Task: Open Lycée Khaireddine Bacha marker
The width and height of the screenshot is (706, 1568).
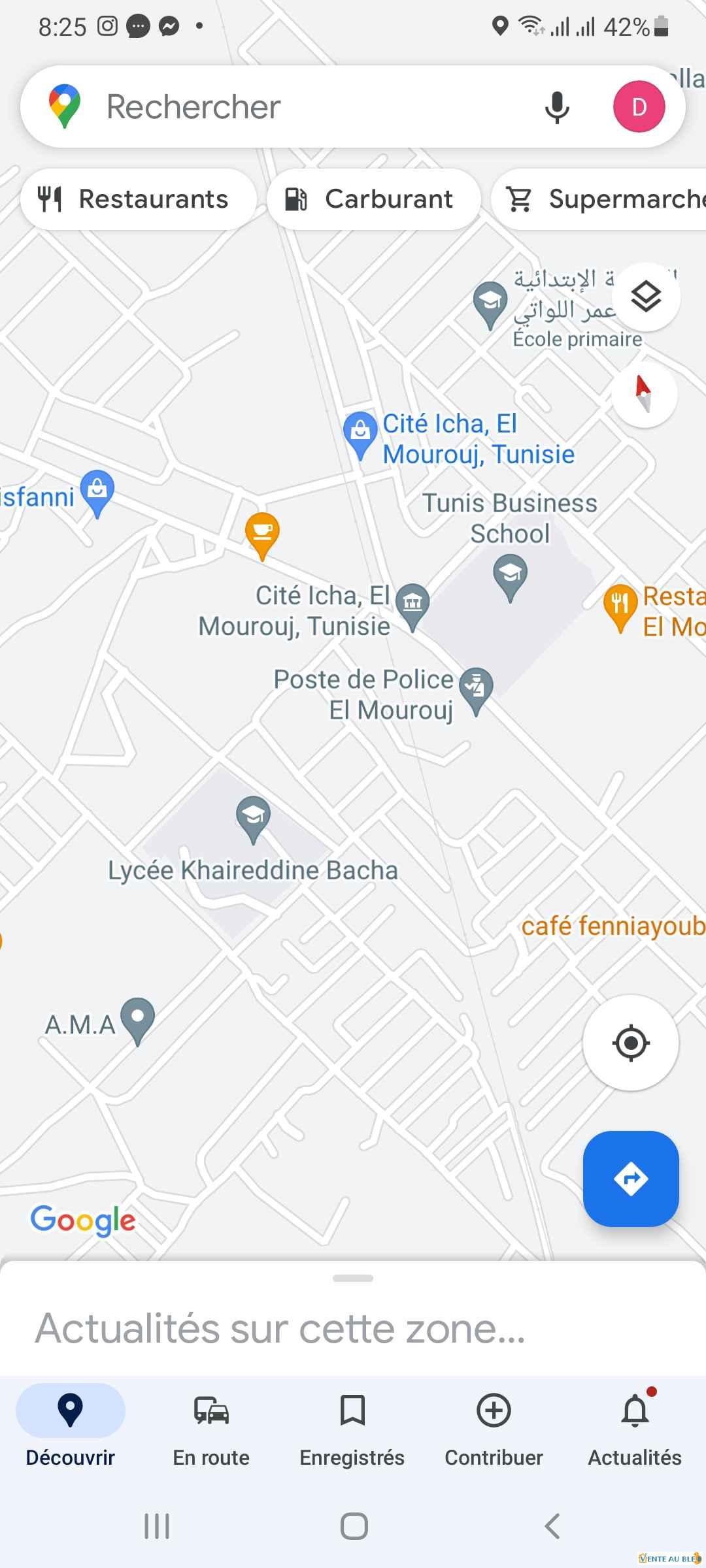Action: pos(253,817)
